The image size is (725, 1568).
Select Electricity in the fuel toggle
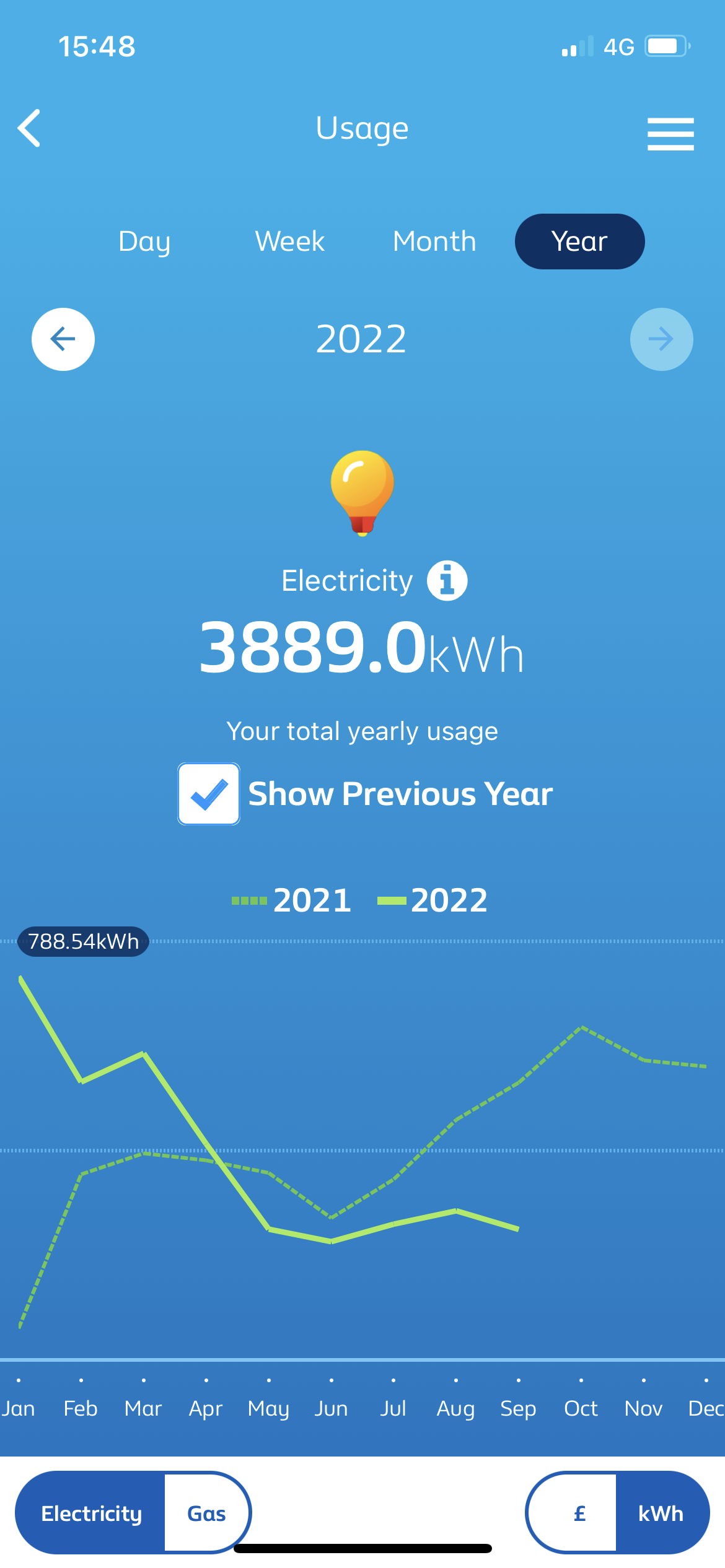tap(91, 1514)
